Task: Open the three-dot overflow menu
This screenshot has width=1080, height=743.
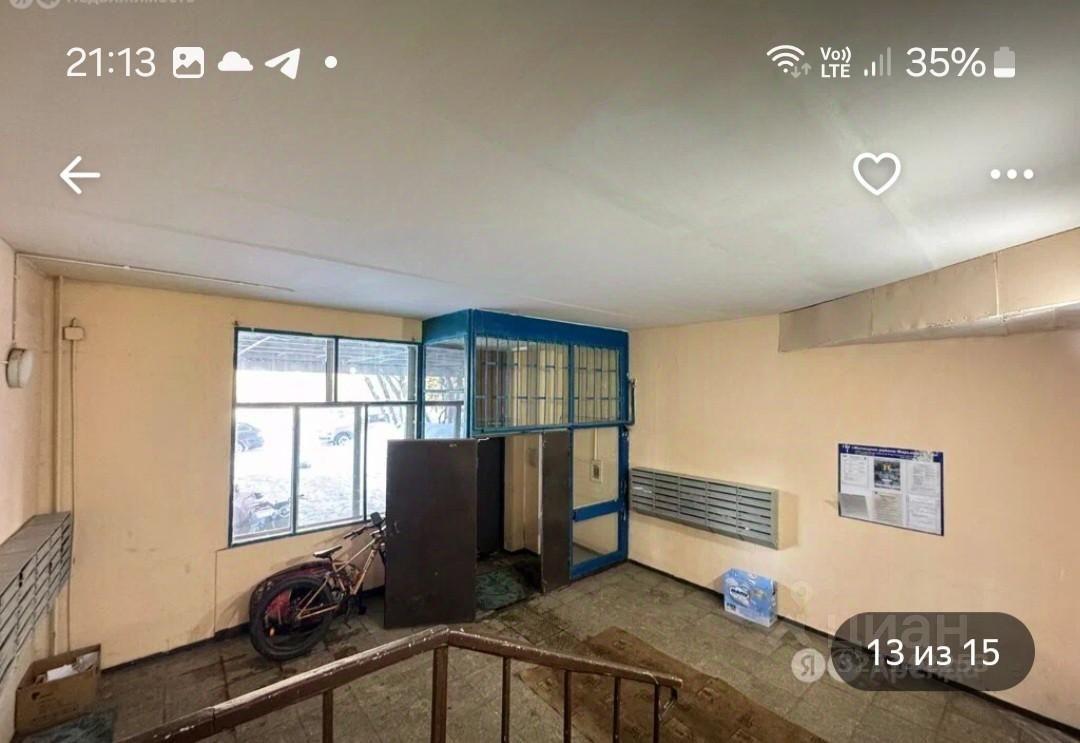Action: 1011,174
